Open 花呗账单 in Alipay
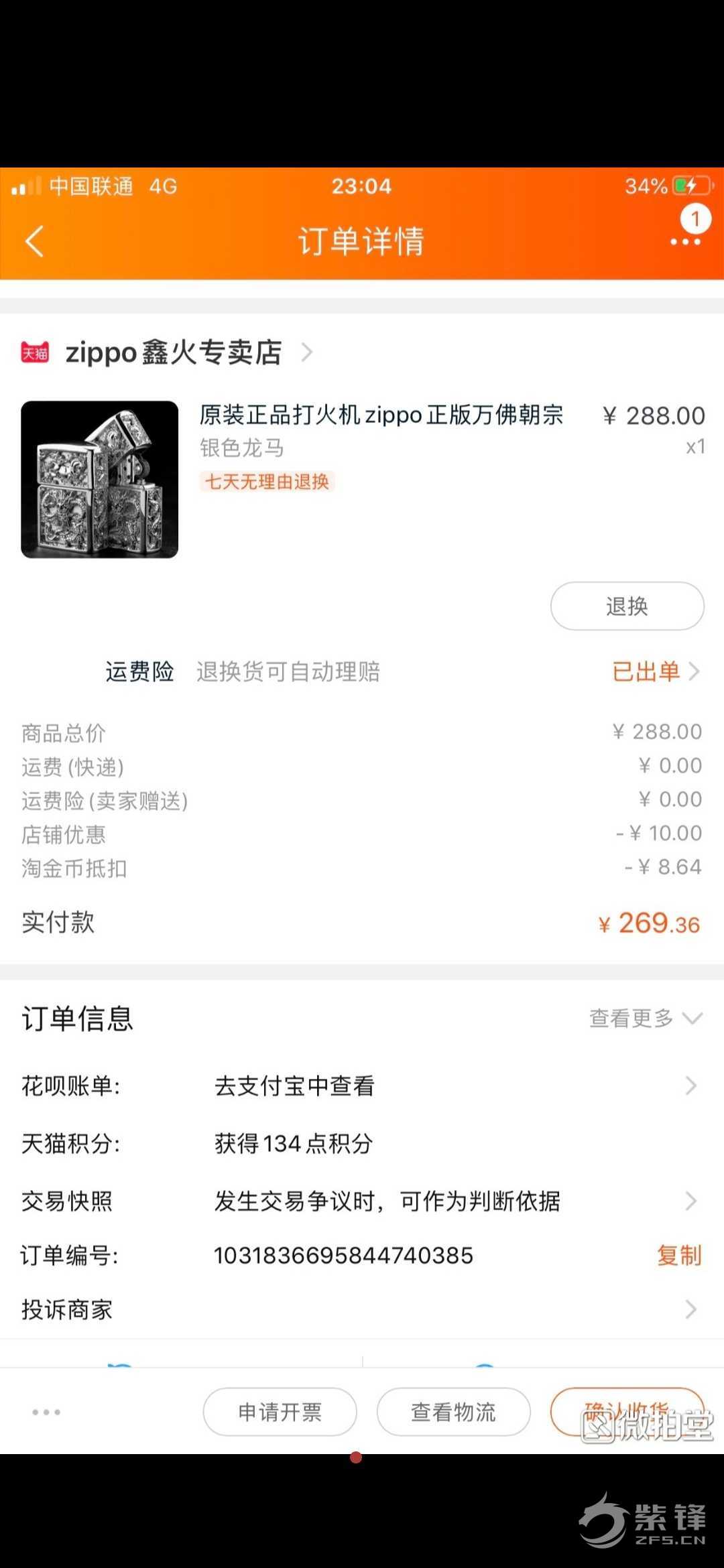 tap(362, 1086)
